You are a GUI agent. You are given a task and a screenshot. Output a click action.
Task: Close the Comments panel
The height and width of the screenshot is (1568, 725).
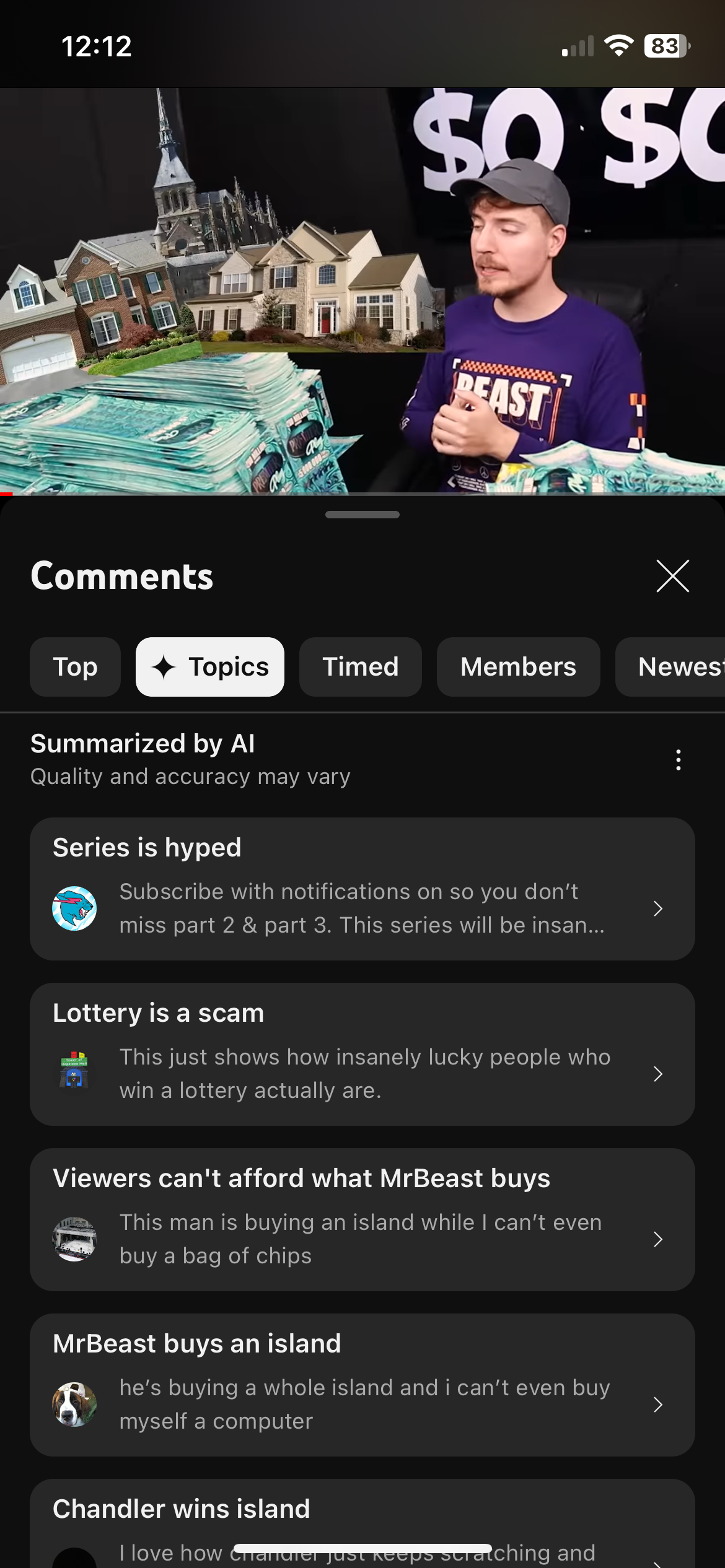click(672, 576)
